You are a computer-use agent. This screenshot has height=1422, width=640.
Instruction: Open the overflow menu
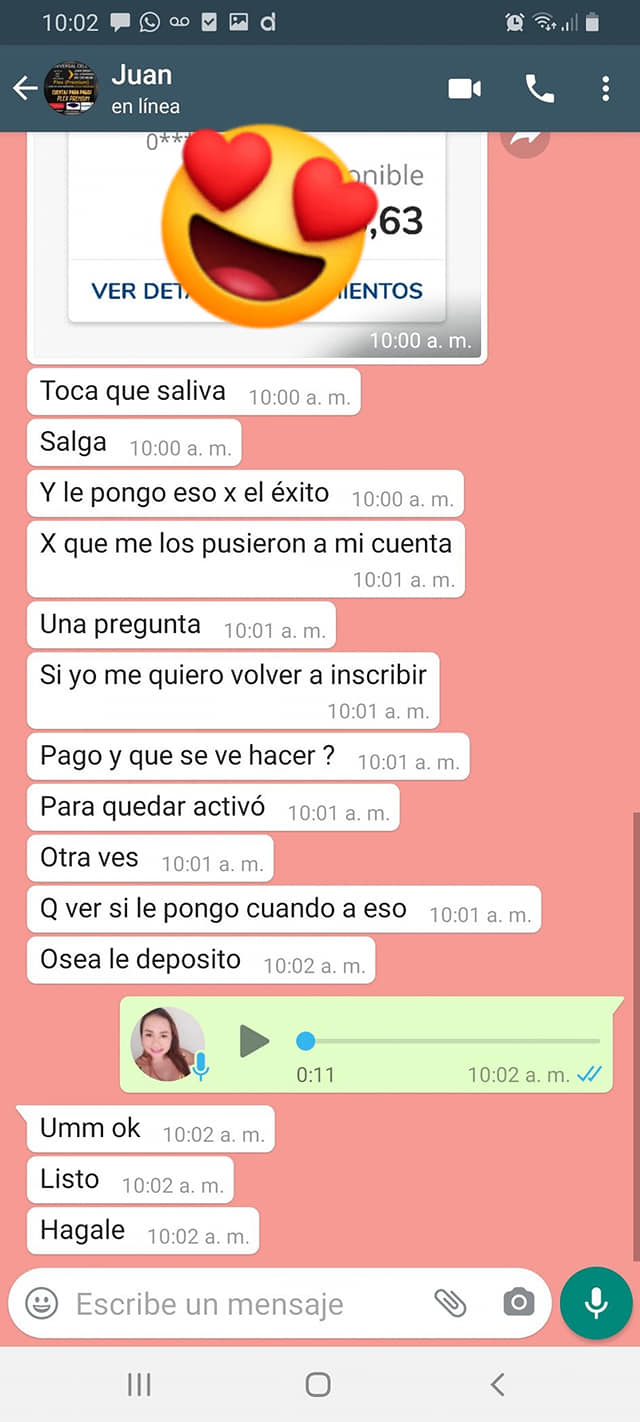[x=606, y=89]
